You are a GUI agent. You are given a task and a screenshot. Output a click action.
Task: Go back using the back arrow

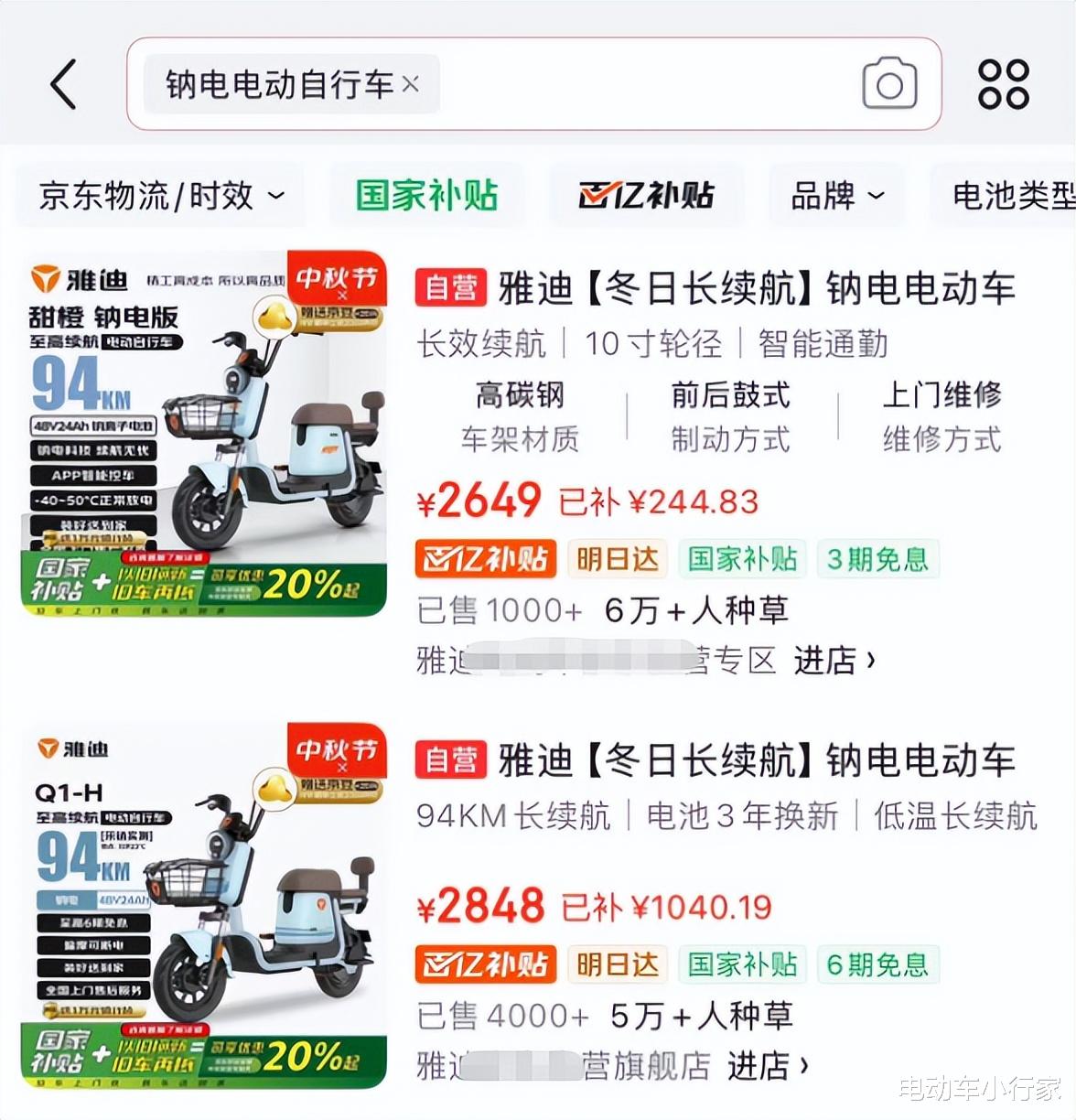62,84
